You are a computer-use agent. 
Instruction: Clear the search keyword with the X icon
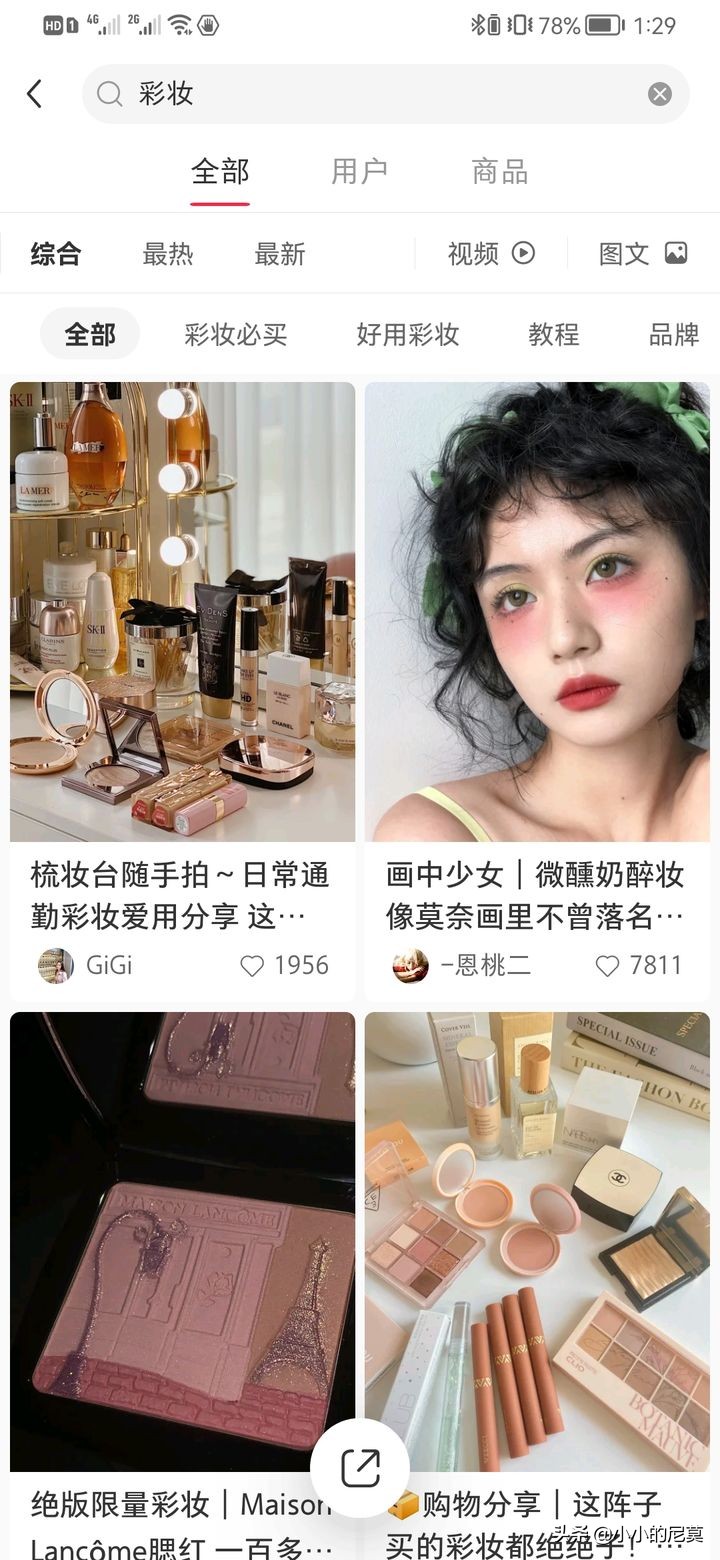[x=659, y=93]
